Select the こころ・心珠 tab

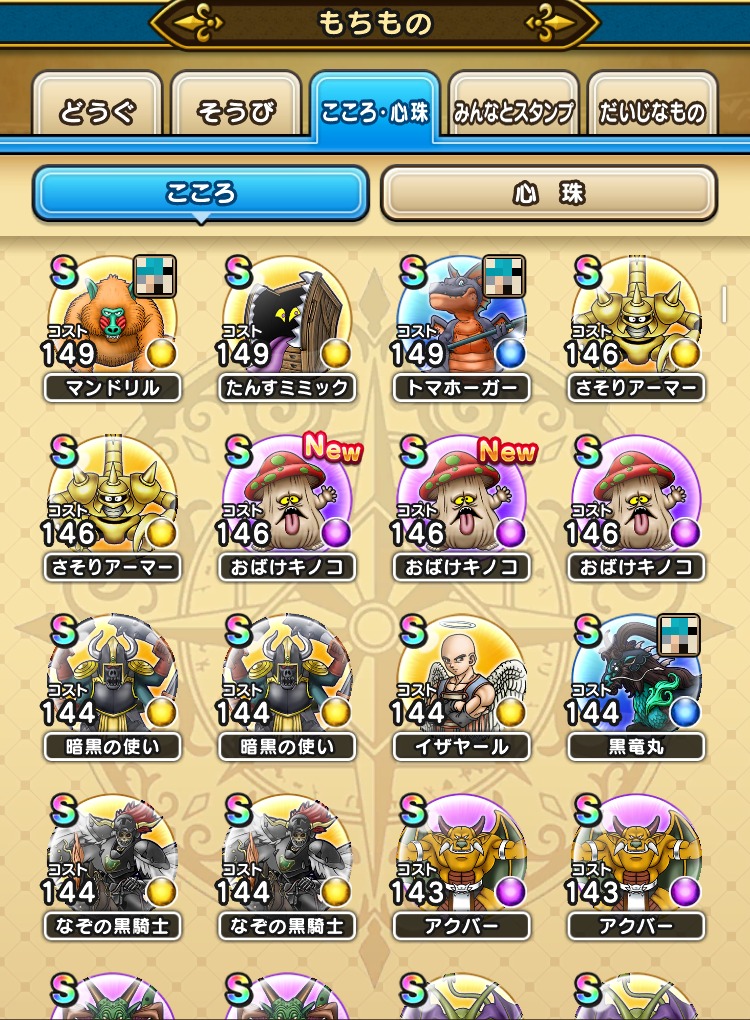tap(375, 110)
